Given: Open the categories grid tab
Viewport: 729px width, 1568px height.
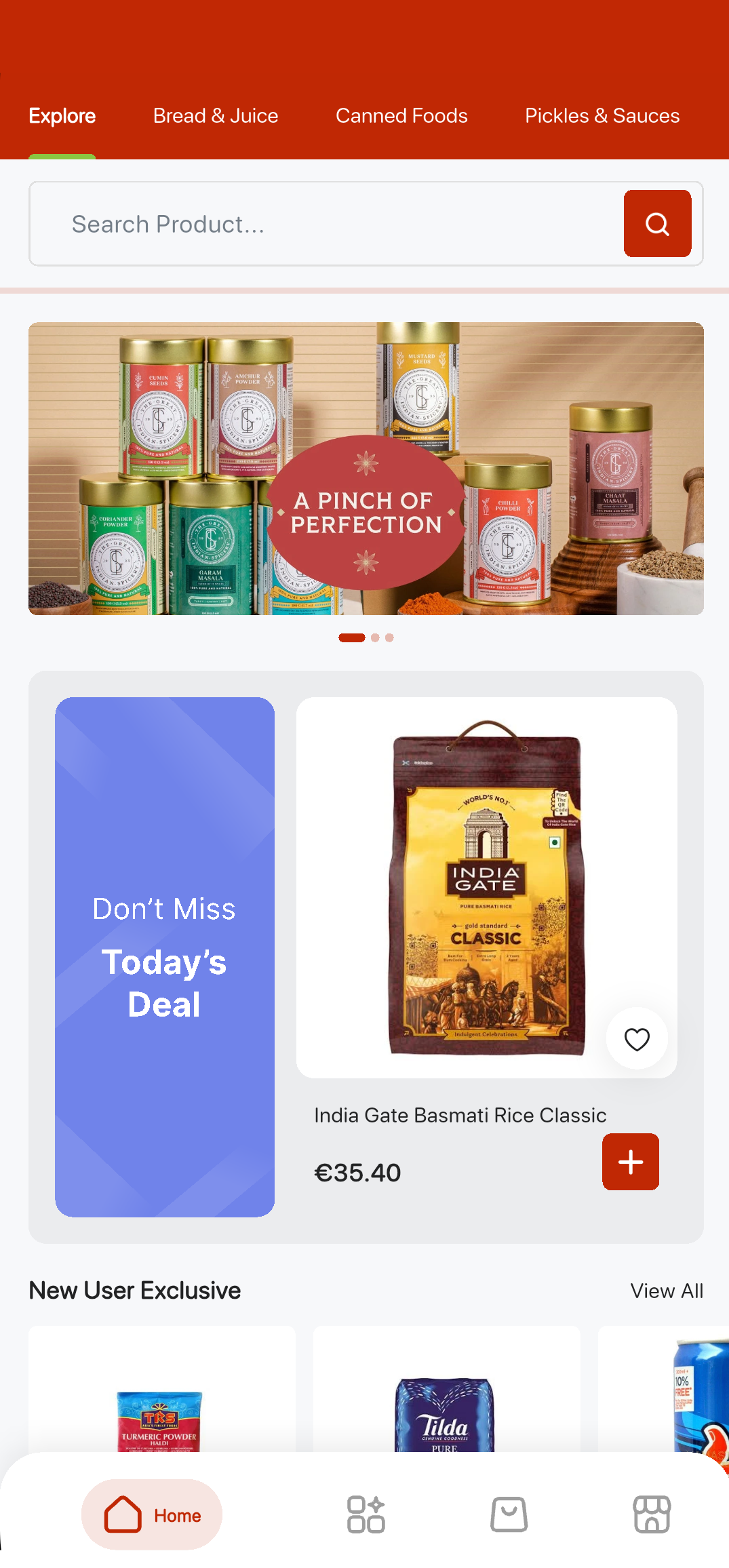Looking at the screenshot, I should pos(366,1515).
